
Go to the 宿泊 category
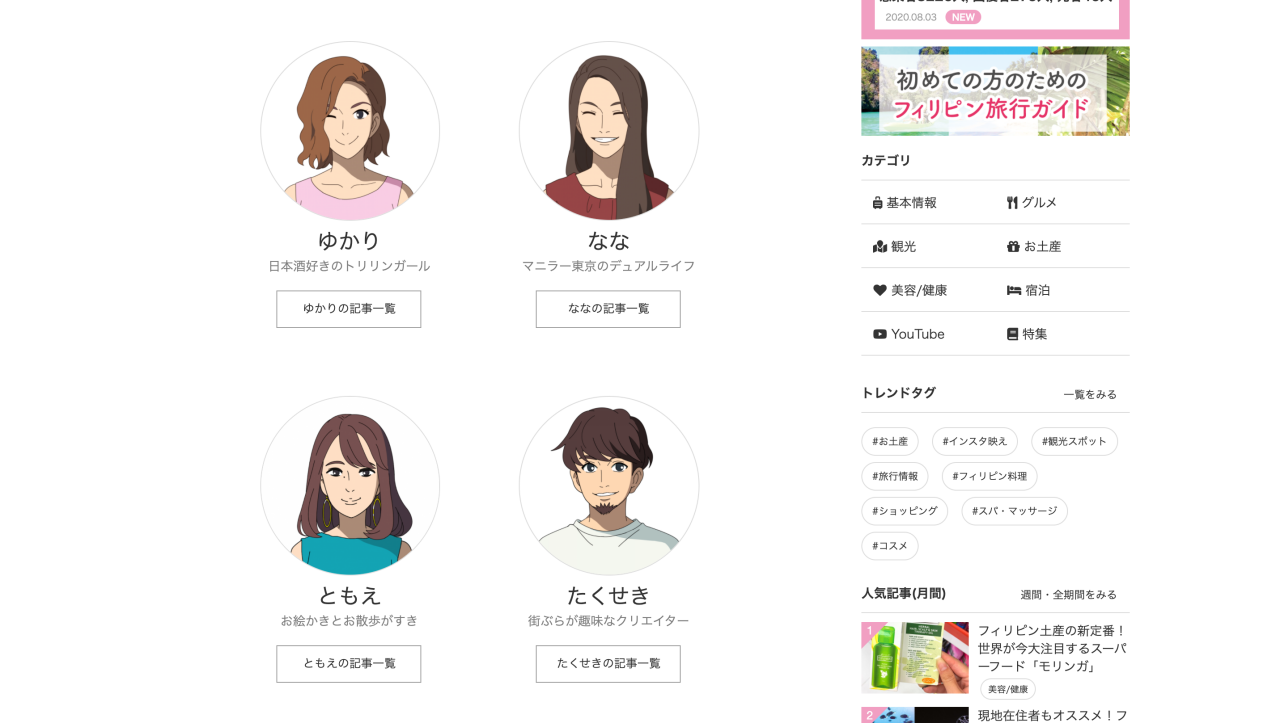click(1029, 291)
